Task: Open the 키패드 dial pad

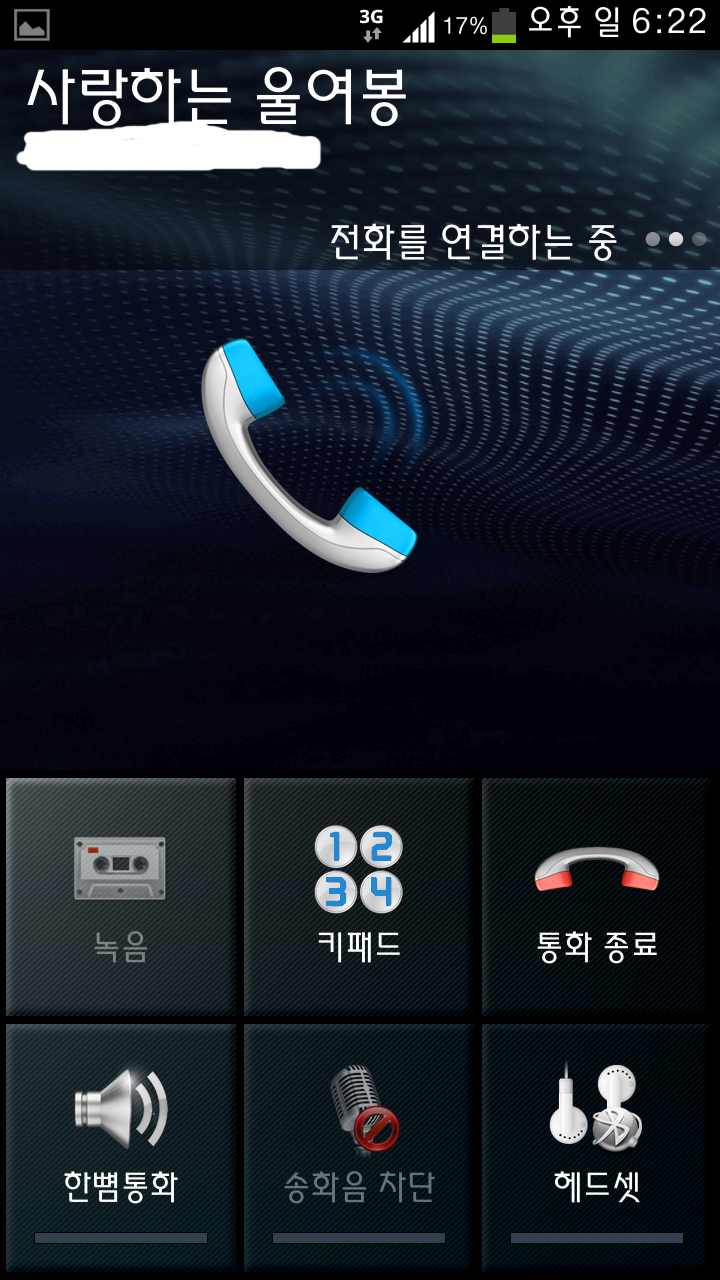Action: [359, 897]
